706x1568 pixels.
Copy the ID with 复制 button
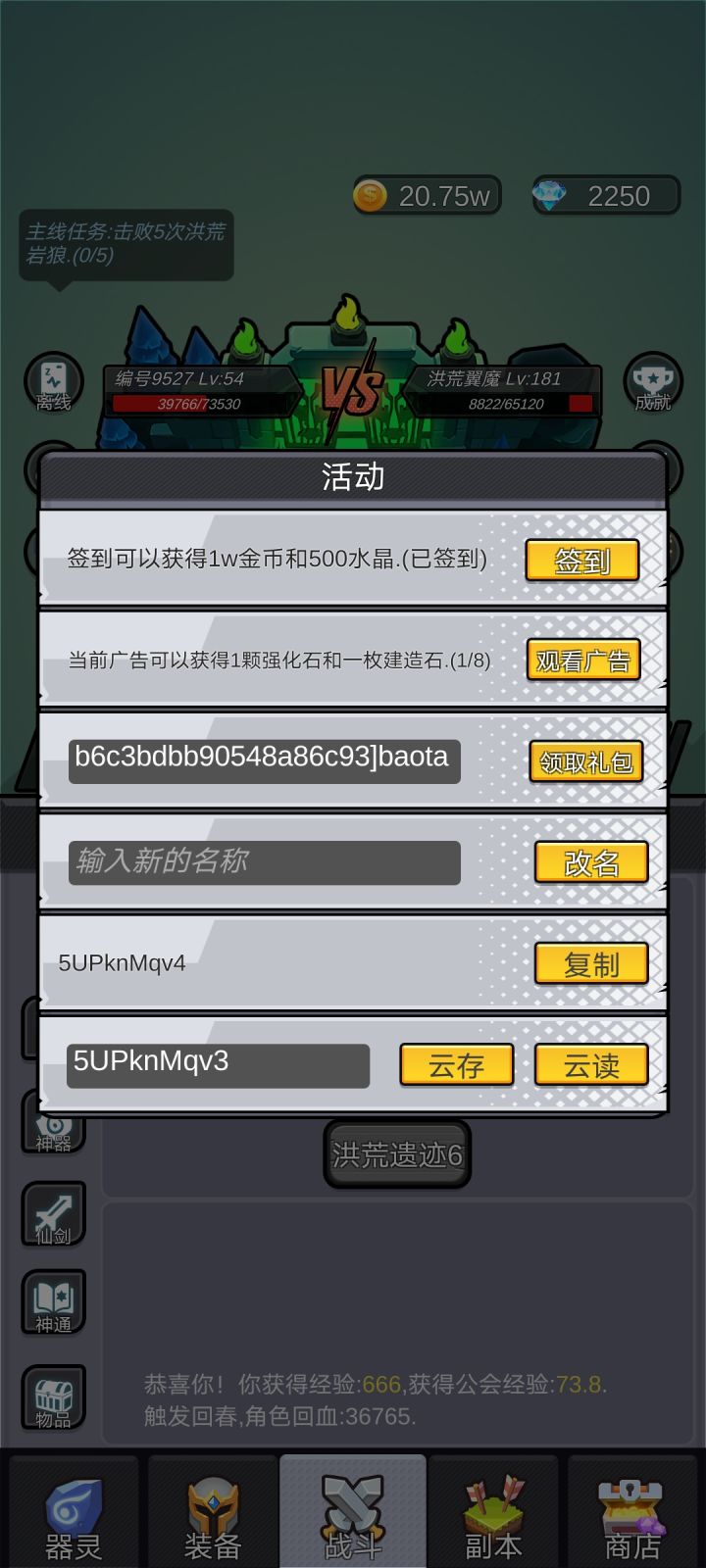pos(590,964)
